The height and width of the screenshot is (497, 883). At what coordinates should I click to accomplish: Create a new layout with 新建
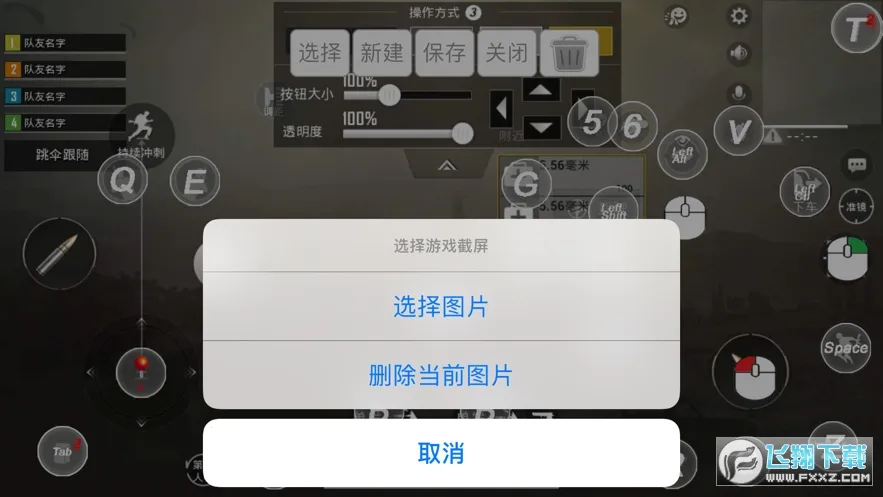(x=383, y=52)
